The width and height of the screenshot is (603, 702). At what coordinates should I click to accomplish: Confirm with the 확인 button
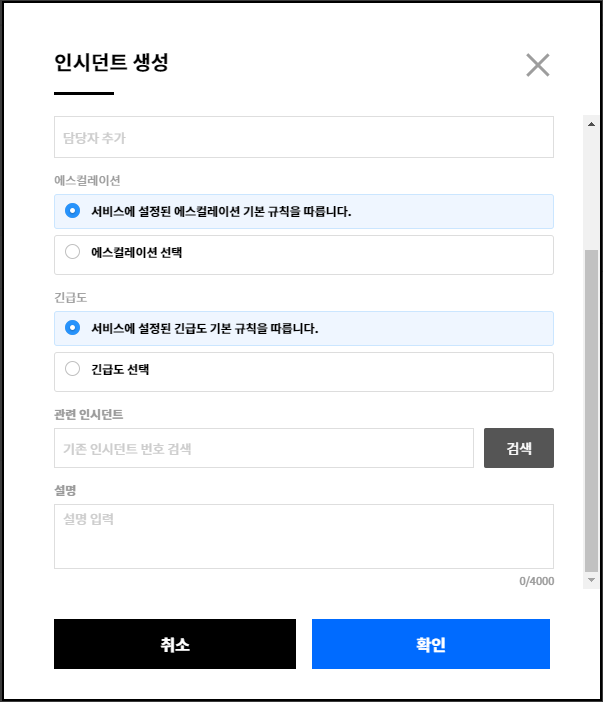[x=430, y=644]
